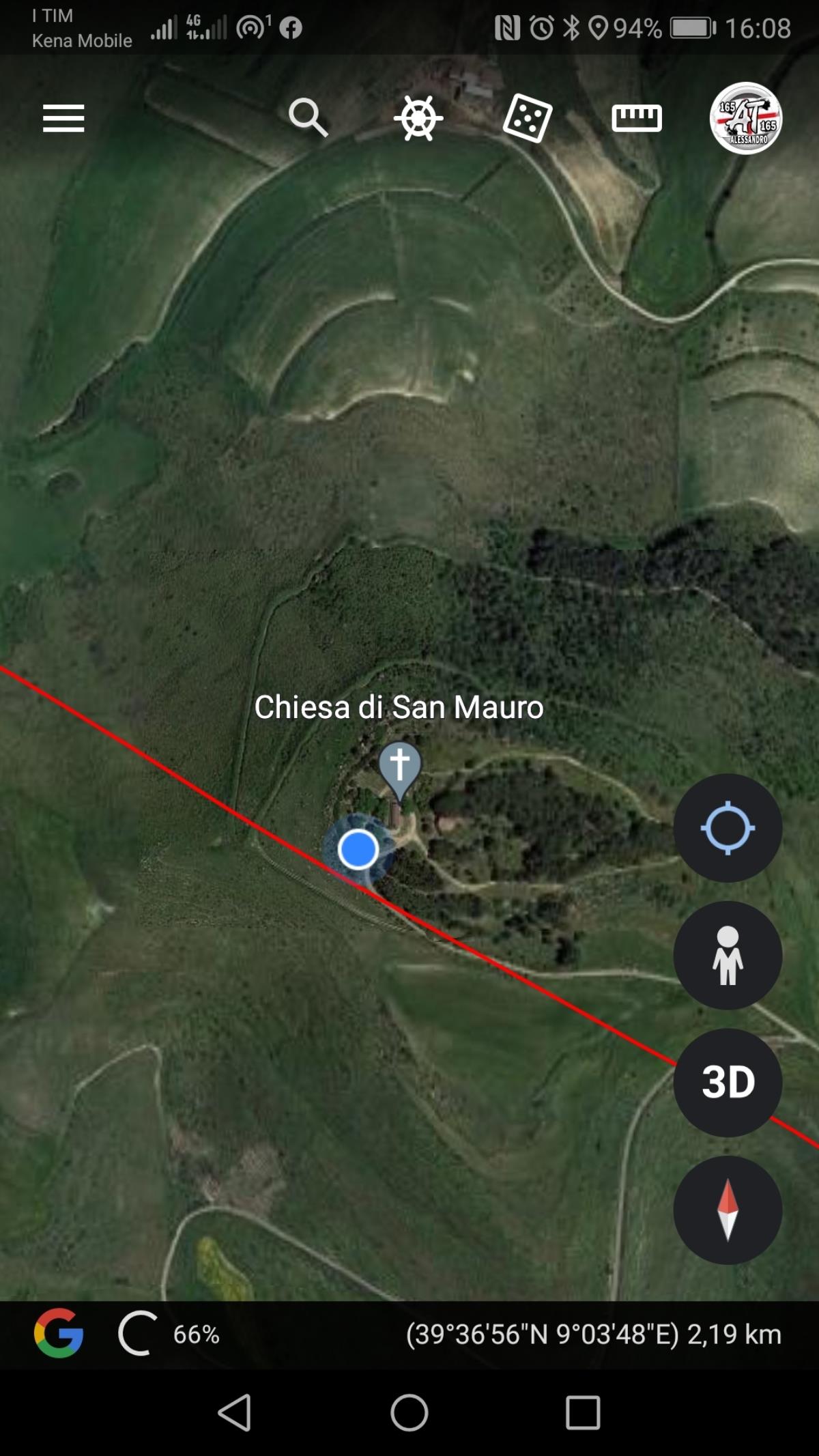Viewport: 819px width, 1456px height.
Task: Search for a place
Action: tap(308, 117)
